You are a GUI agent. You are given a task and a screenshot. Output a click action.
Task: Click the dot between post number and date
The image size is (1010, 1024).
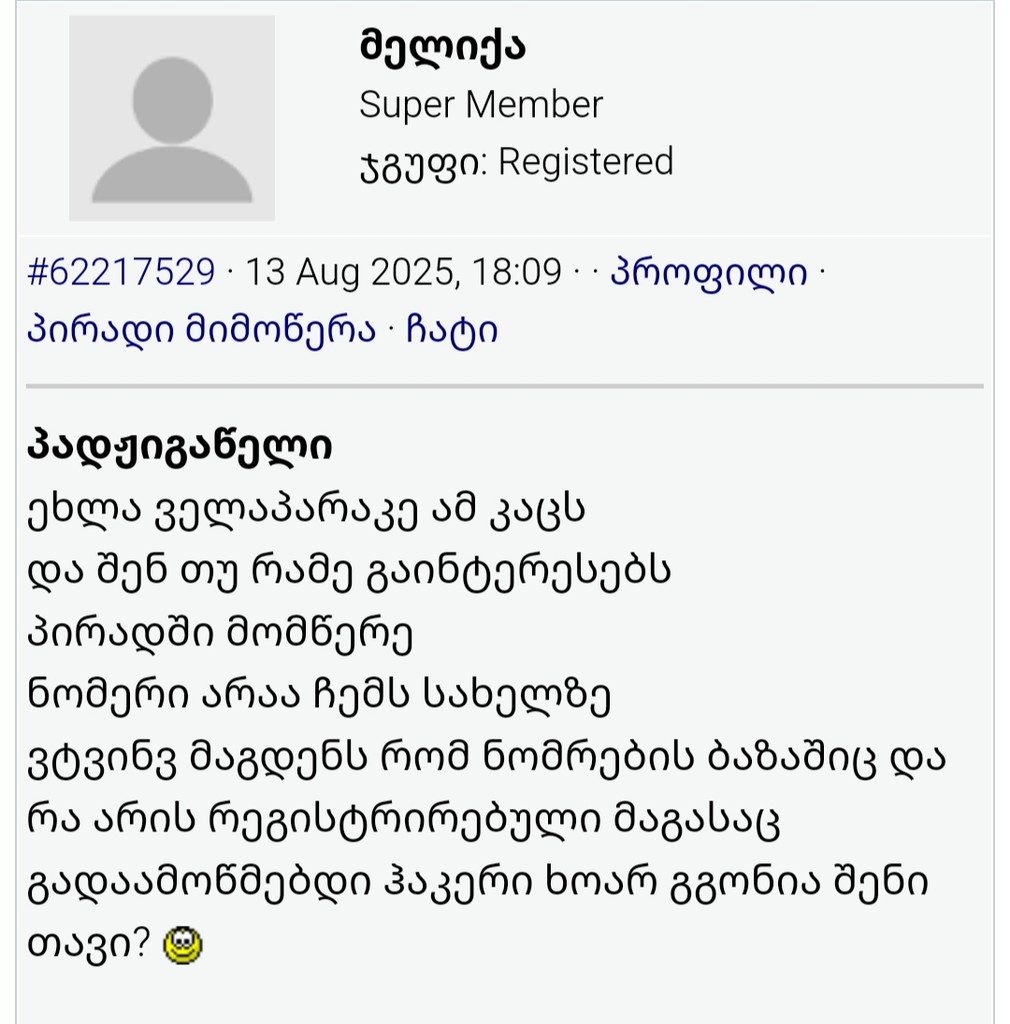coord(232,271)
